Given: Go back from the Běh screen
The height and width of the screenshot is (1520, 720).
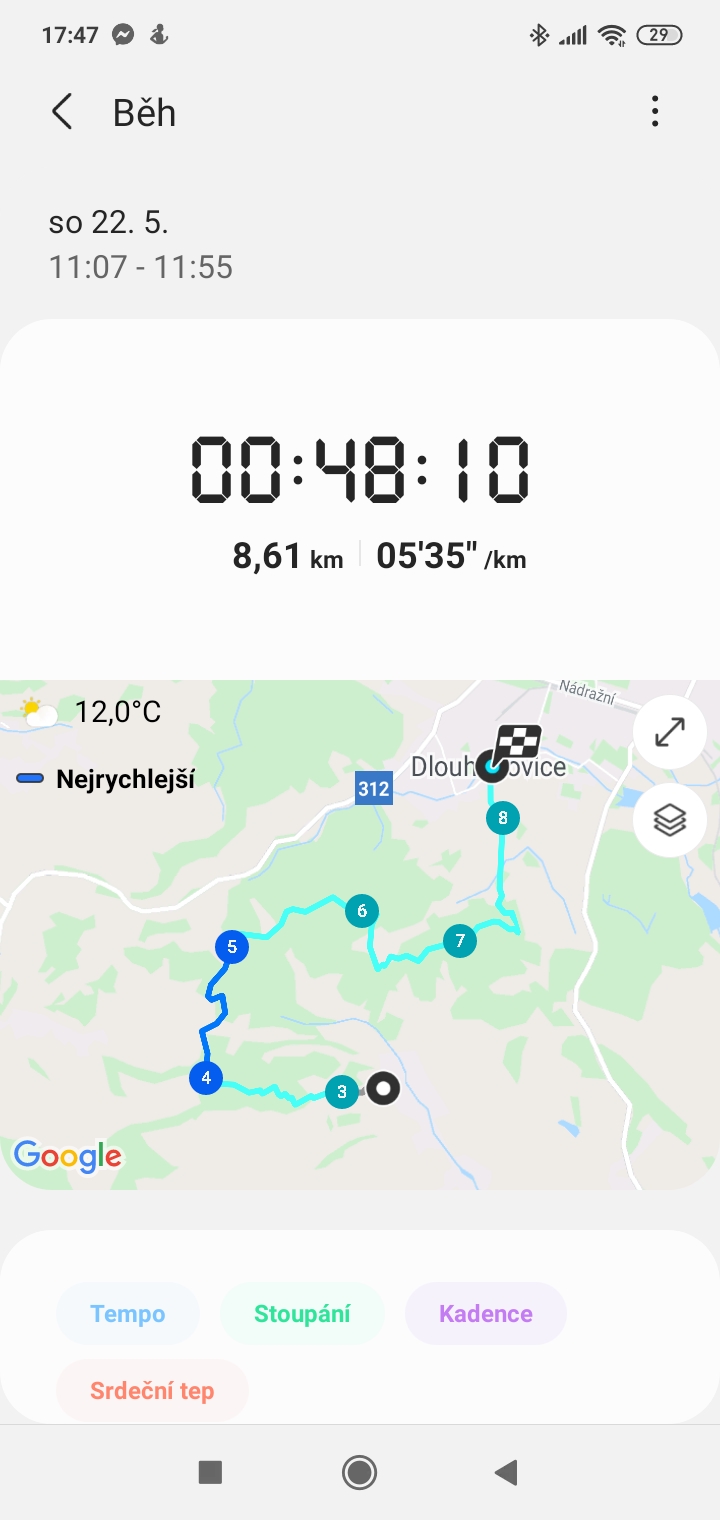Looking at the screenshot, I should coord(62,112).
